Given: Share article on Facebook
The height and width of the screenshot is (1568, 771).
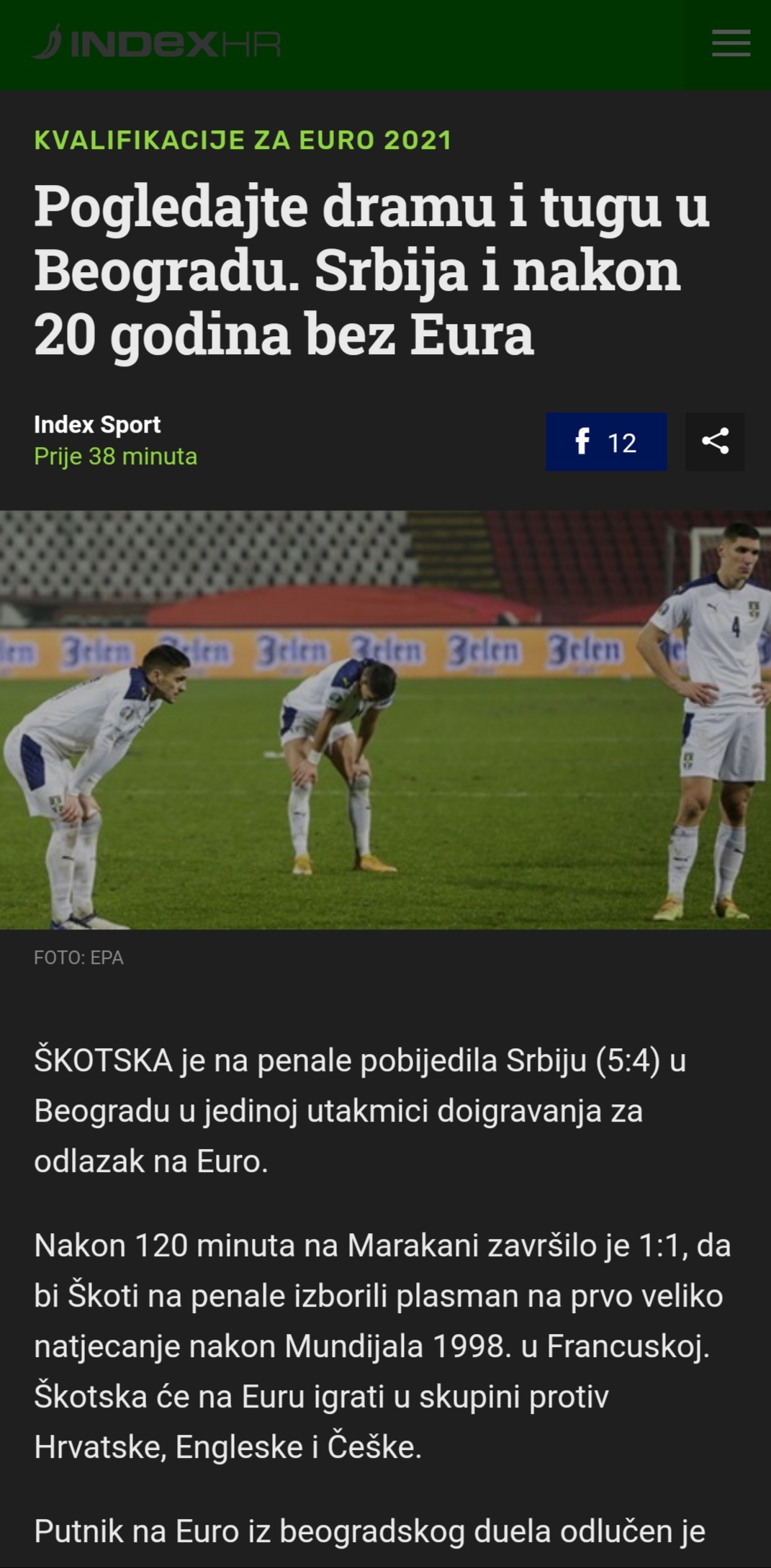Looking at the screenshot, I should pyautogui.click(x=605, y=442).
